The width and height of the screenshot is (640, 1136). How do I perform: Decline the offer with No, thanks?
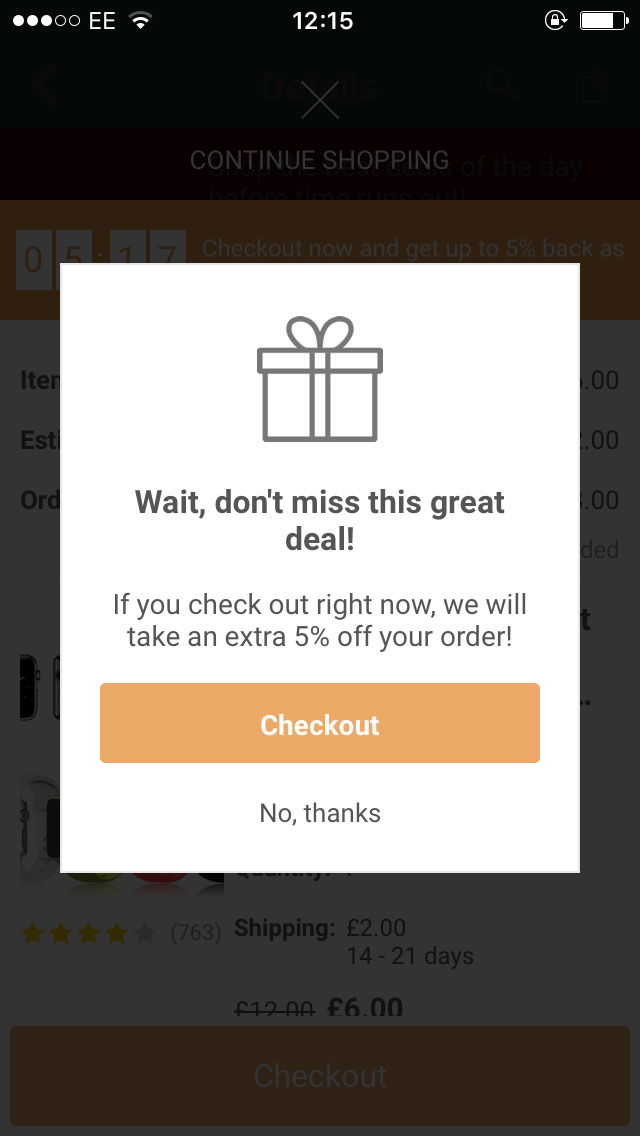[320, 813]
